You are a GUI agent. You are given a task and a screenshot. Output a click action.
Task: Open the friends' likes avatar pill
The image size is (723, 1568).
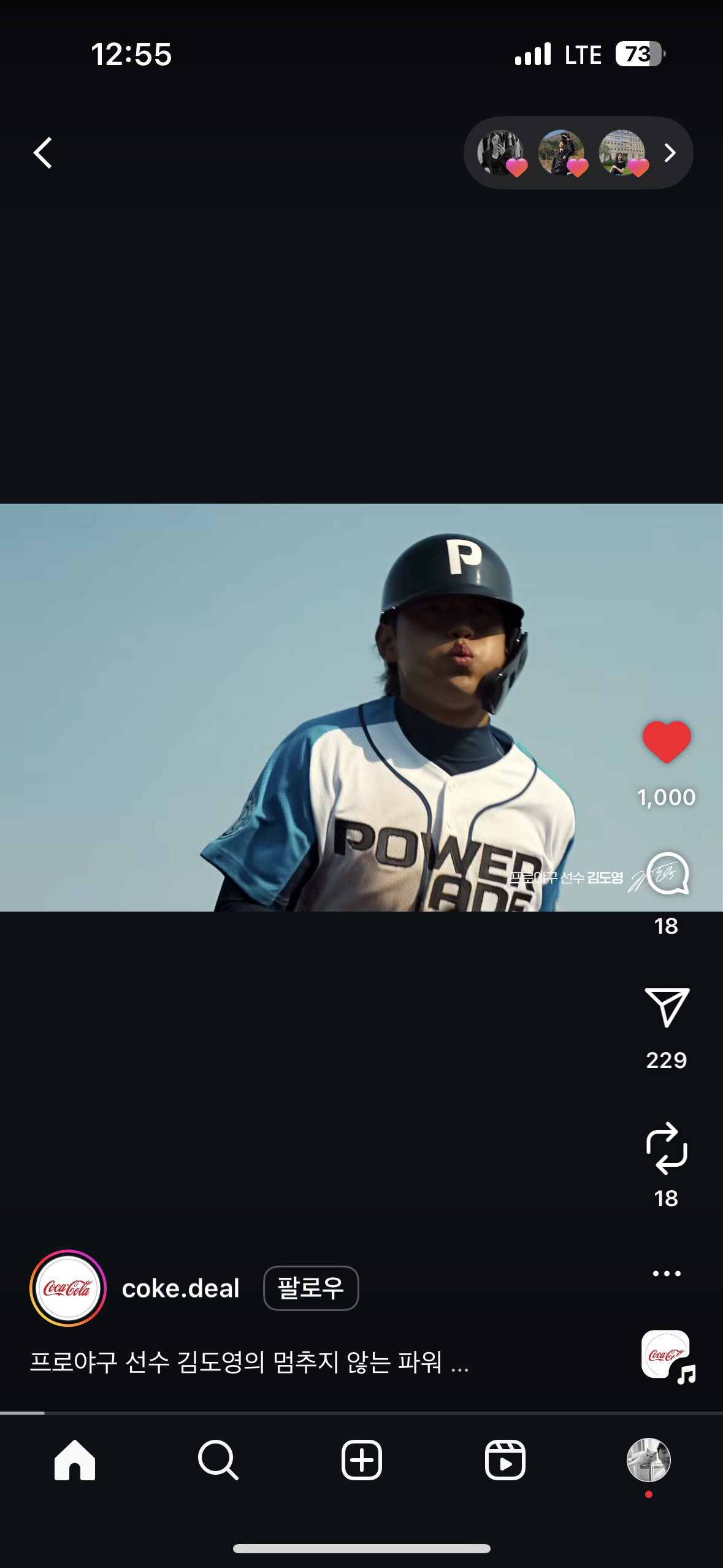tap(578, 153)
